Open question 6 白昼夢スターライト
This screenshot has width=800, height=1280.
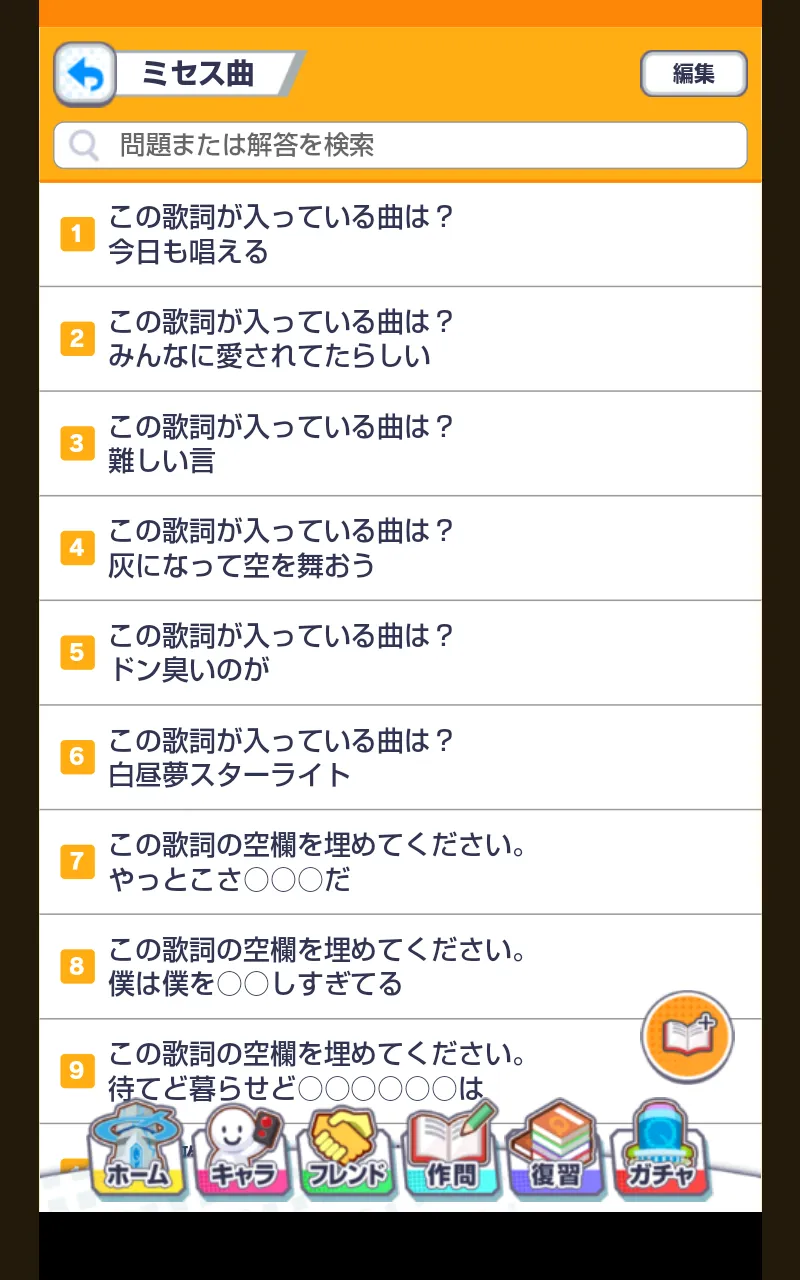400,757
